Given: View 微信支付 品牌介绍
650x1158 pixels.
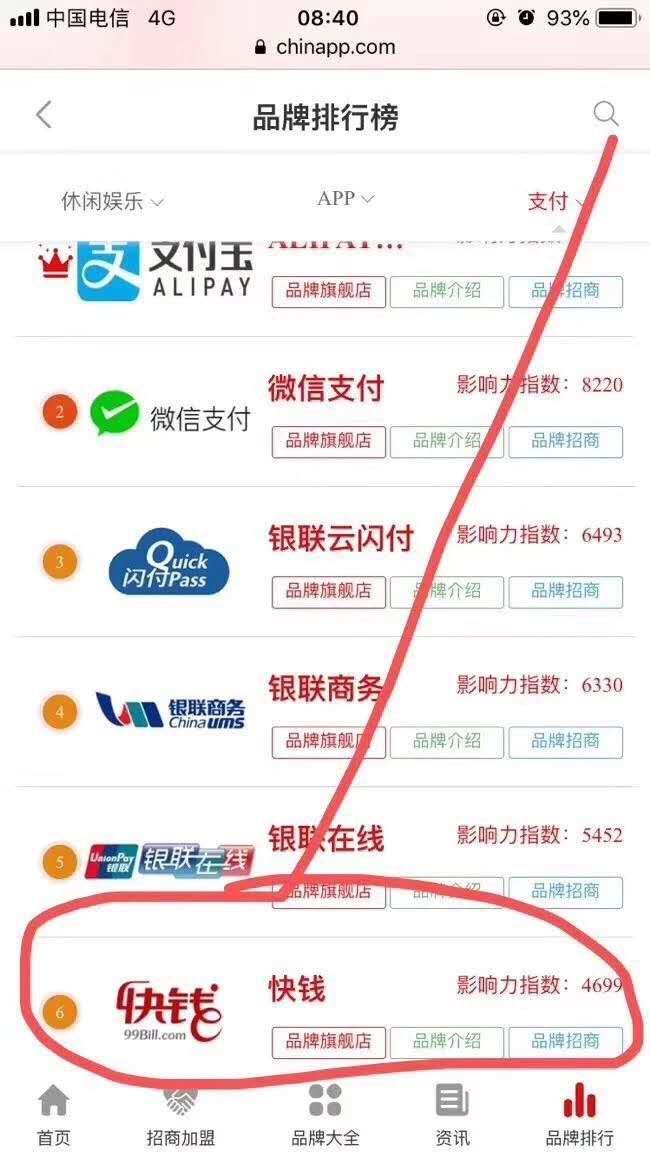Looking at the screenshot, I should pyautogui.click(x=446, y=441).
